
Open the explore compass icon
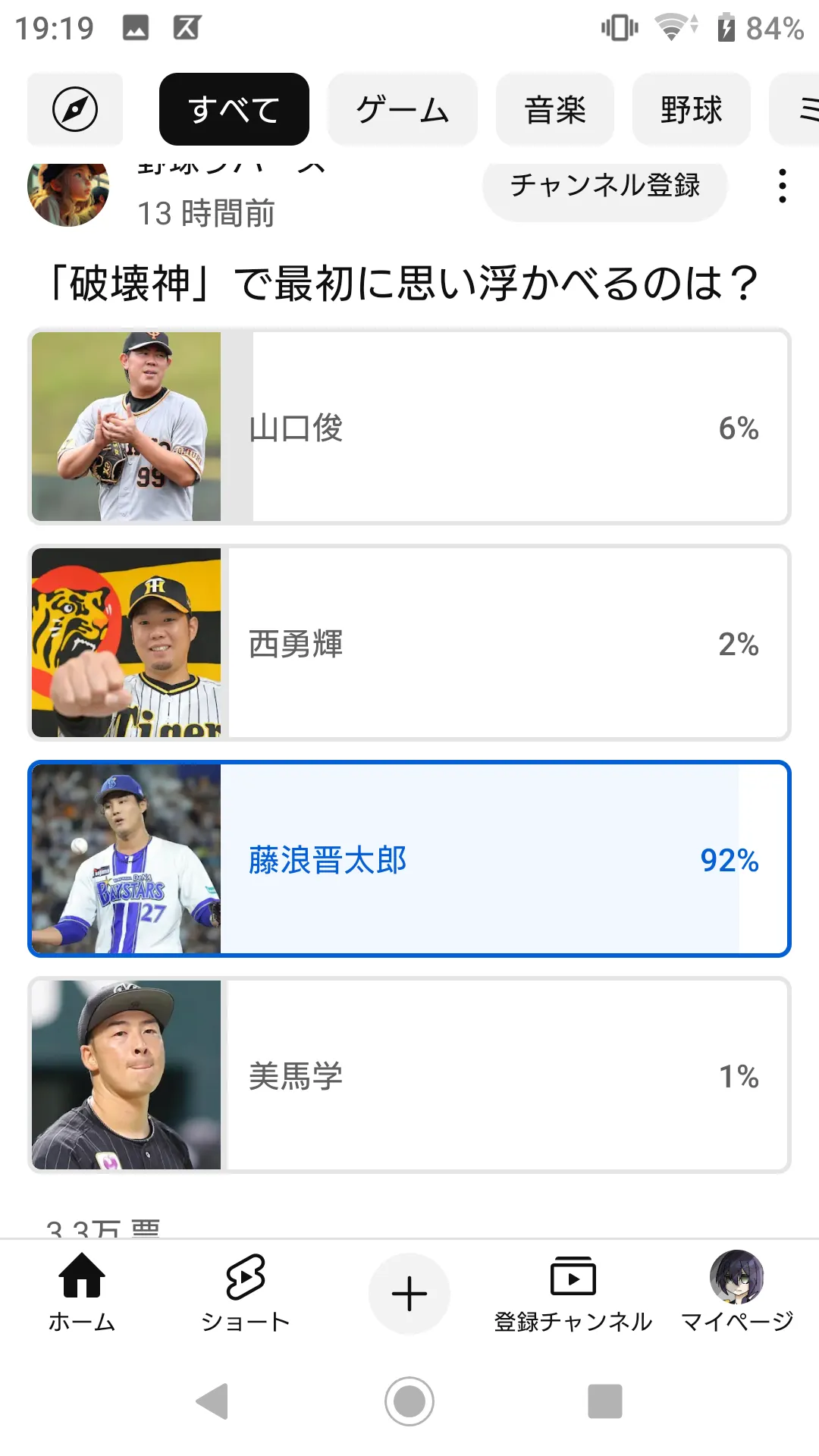tap(75, 109)
